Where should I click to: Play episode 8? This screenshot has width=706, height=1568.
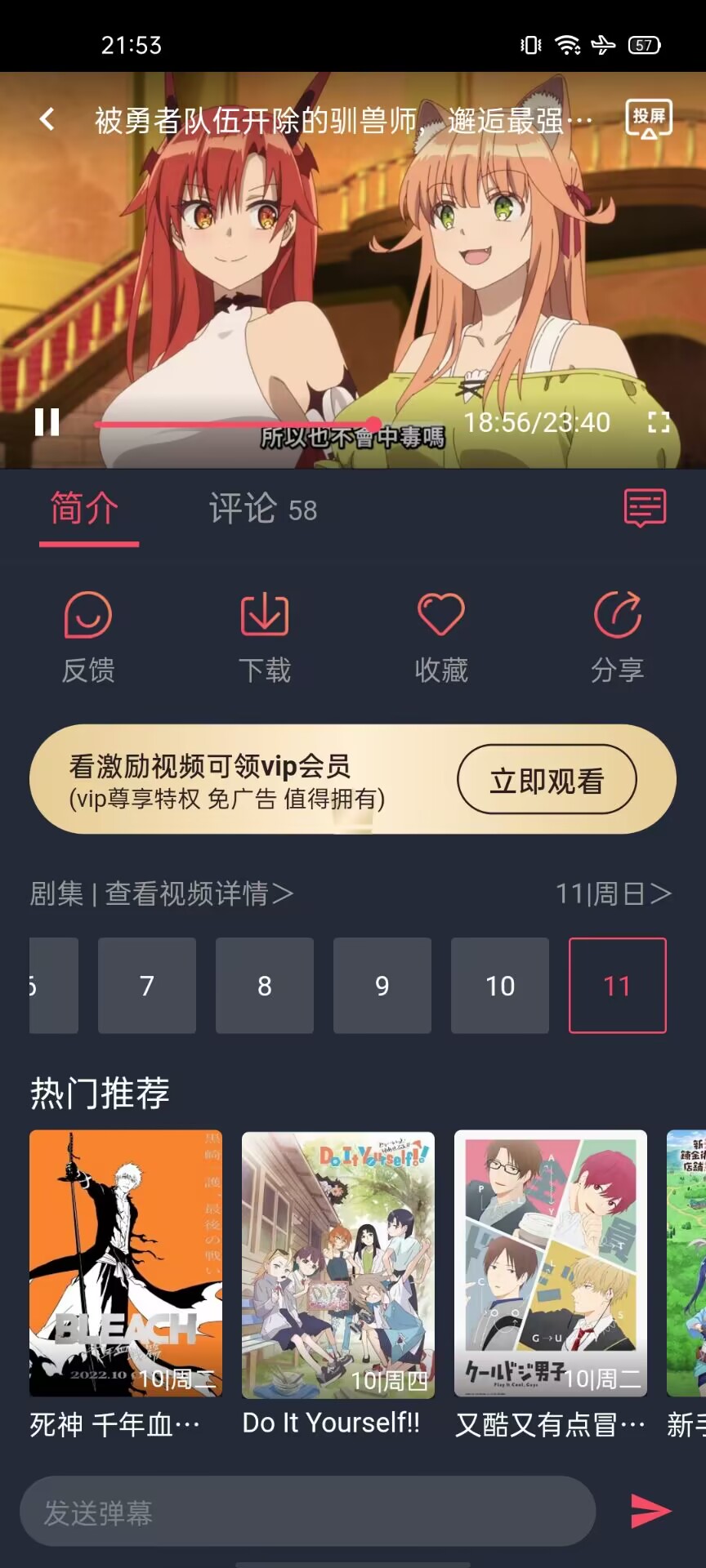pos(264,986)
